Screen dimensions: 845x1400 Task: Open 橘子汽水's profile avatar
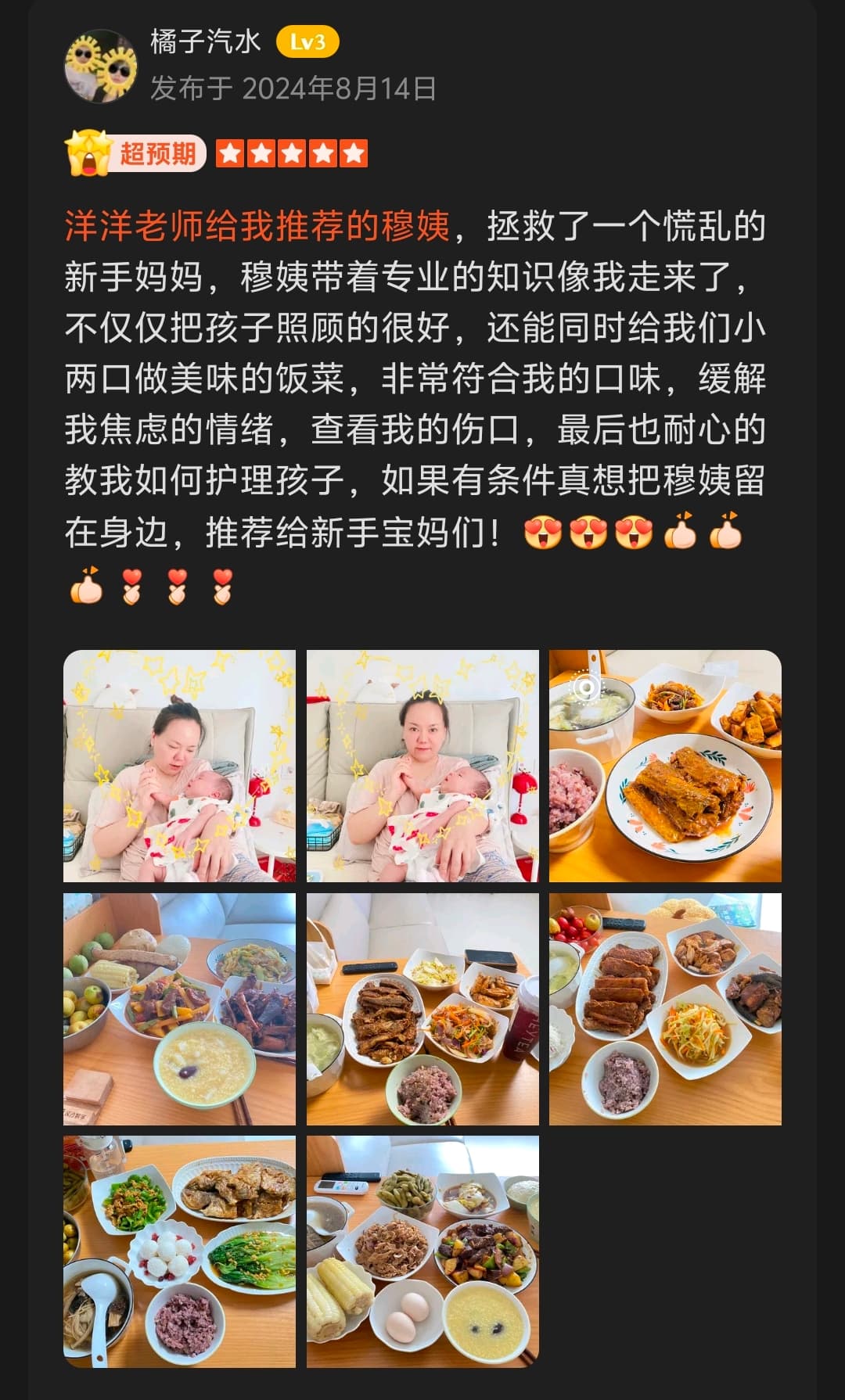tap(100, 66)
